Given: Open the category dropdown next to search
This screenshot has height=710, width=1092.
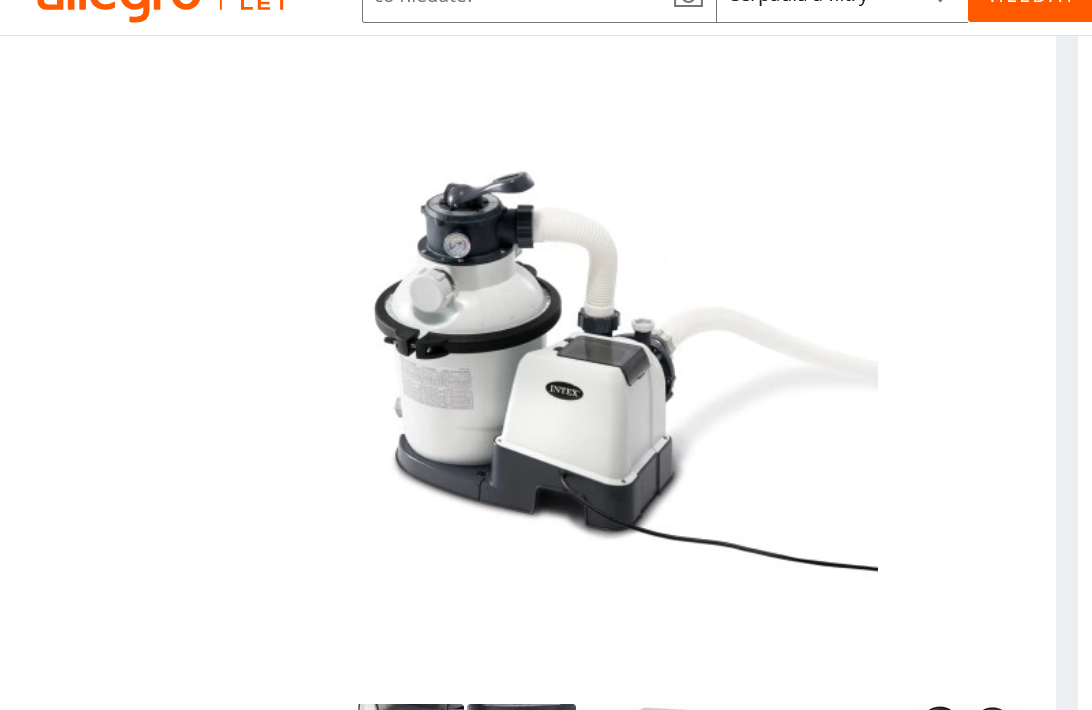Looking at the screenshot, I should click(842, 6).
